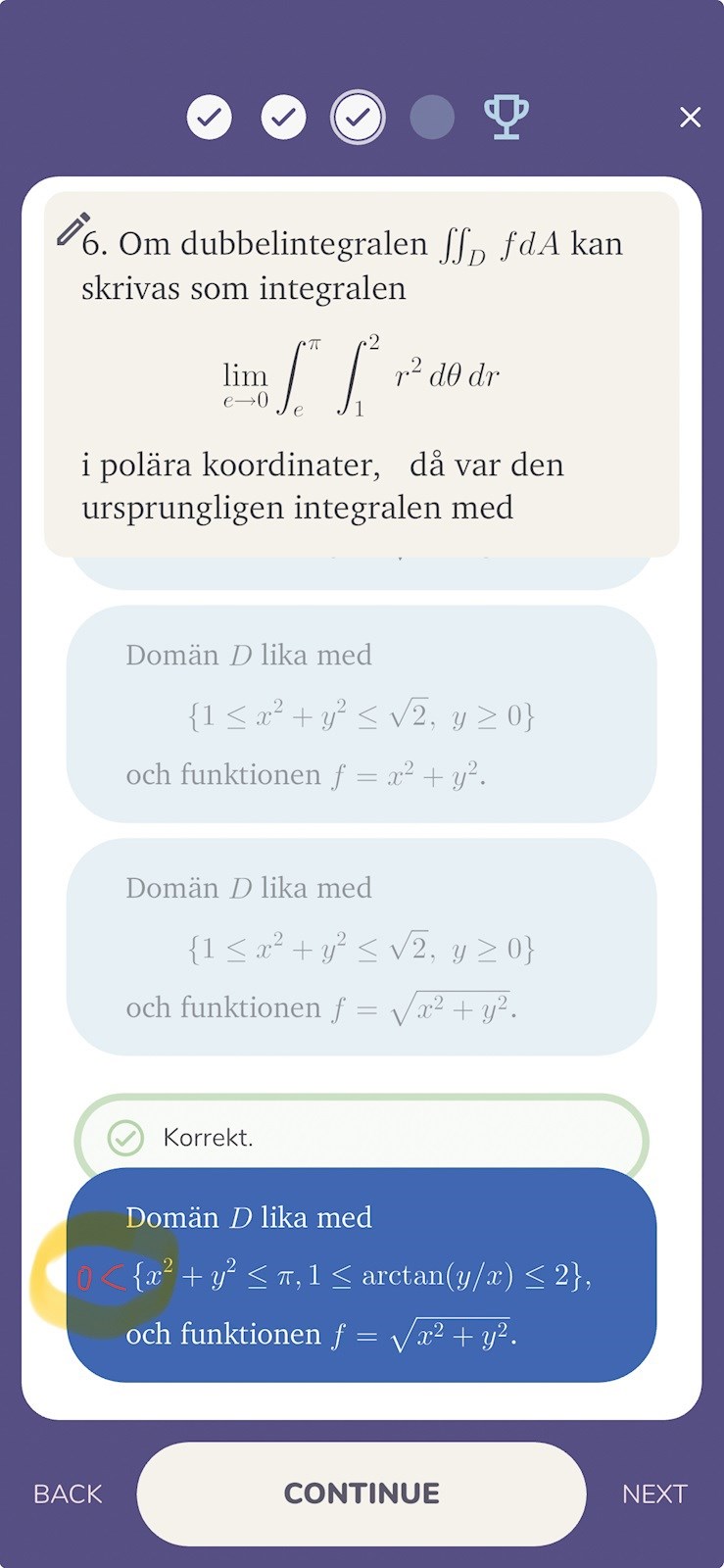
Task: Select the answer with arctan(y/x) domain
Action: [362, 1275]
